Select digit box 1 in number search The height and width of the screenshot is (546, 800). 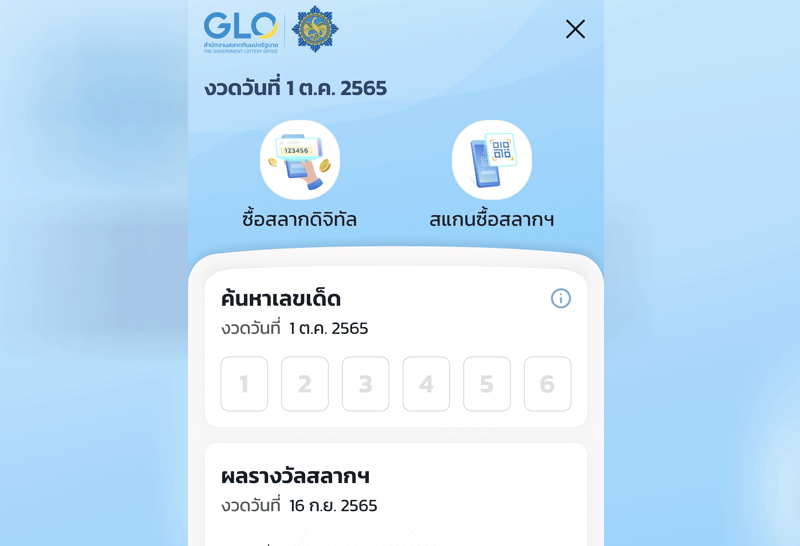(x=244, y=384)
